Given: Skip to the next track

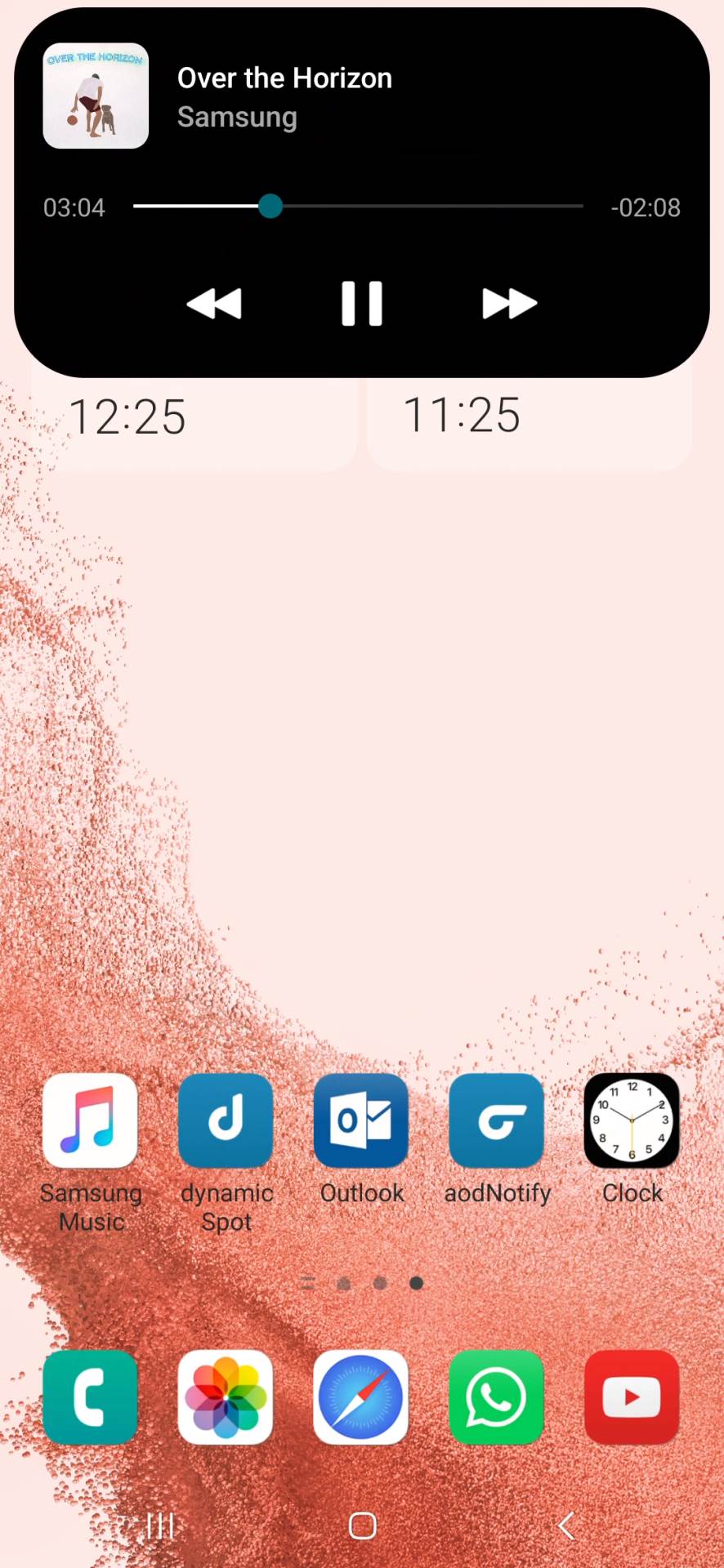Looking at the screenshot, I should click(x=508, y=303).
